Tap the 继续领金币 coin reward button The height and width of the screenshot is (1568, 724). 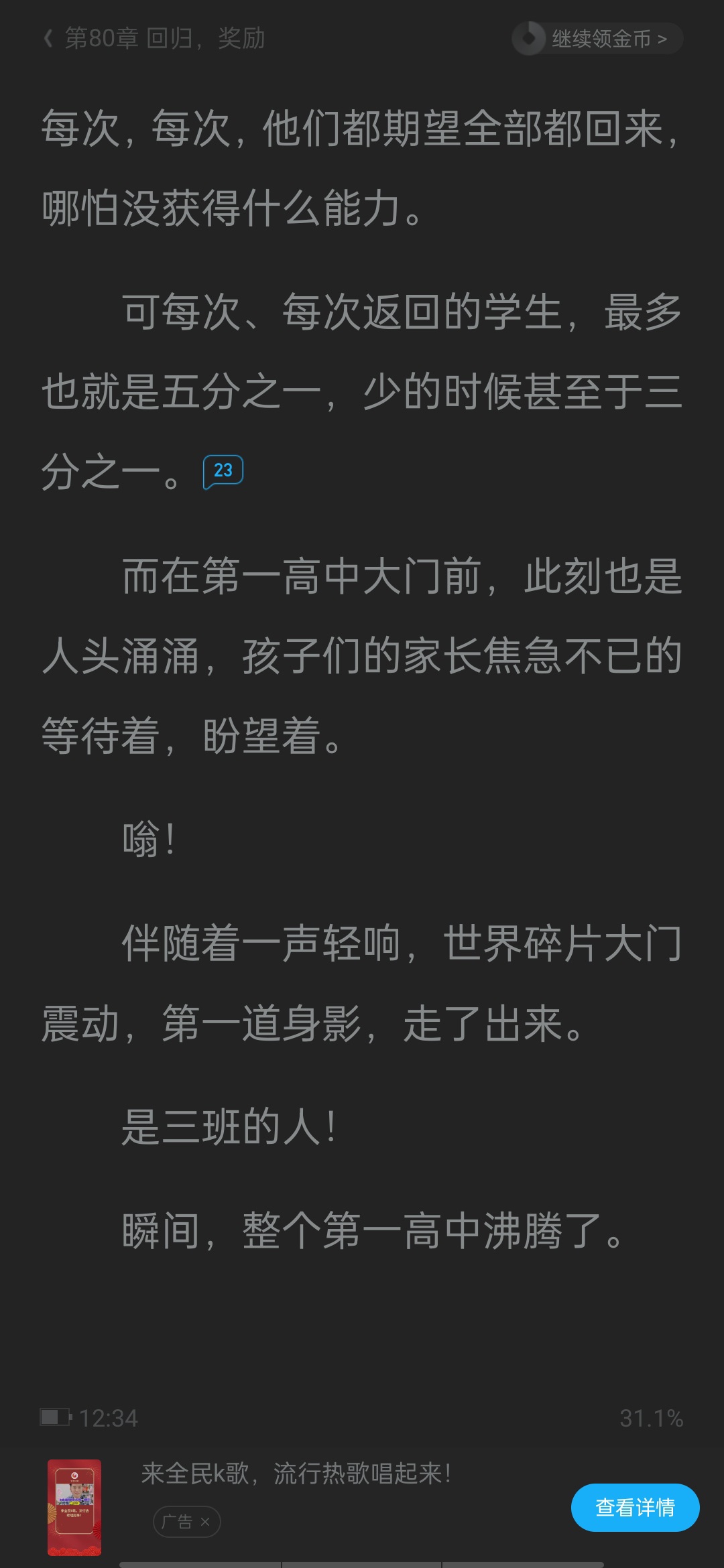(x=597, y=38)
